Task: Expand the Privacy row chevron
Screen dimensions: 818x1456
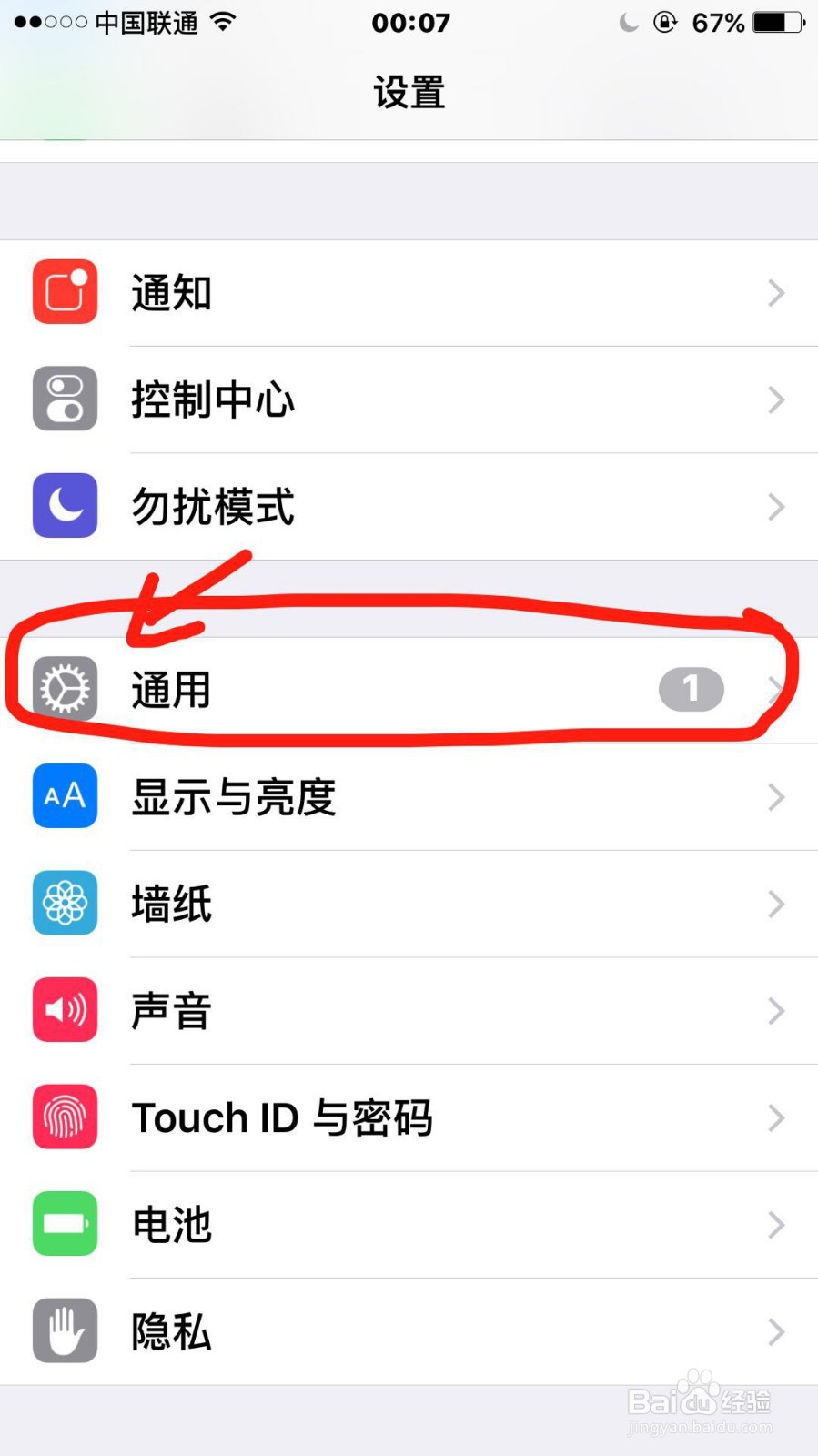Action: click(x=774, y=1330)
